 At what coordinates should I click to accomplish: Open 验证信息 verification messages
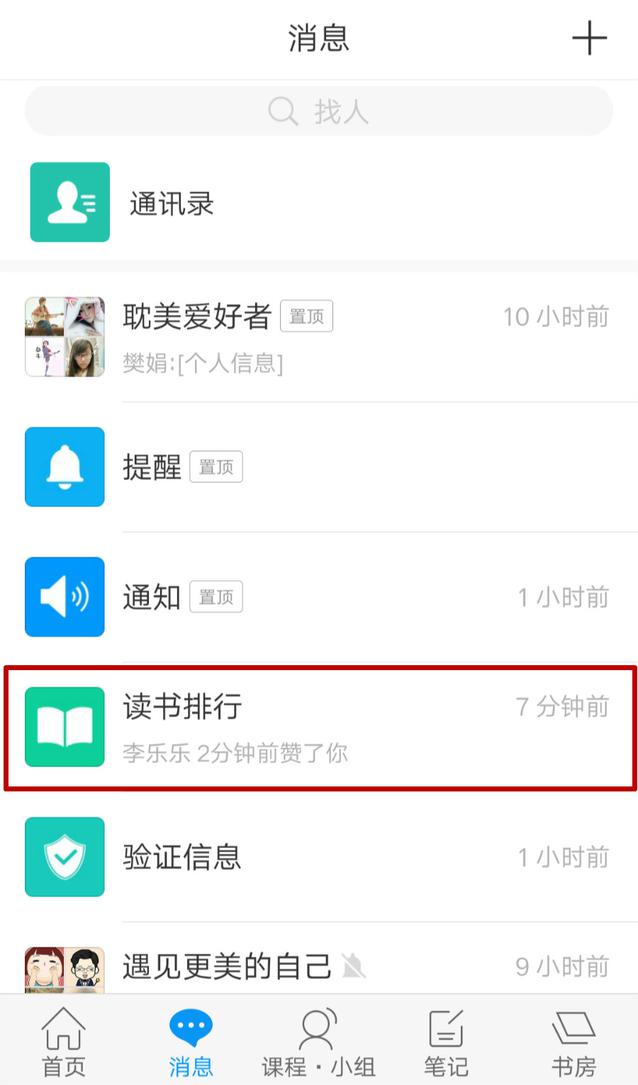coord(318,857)
